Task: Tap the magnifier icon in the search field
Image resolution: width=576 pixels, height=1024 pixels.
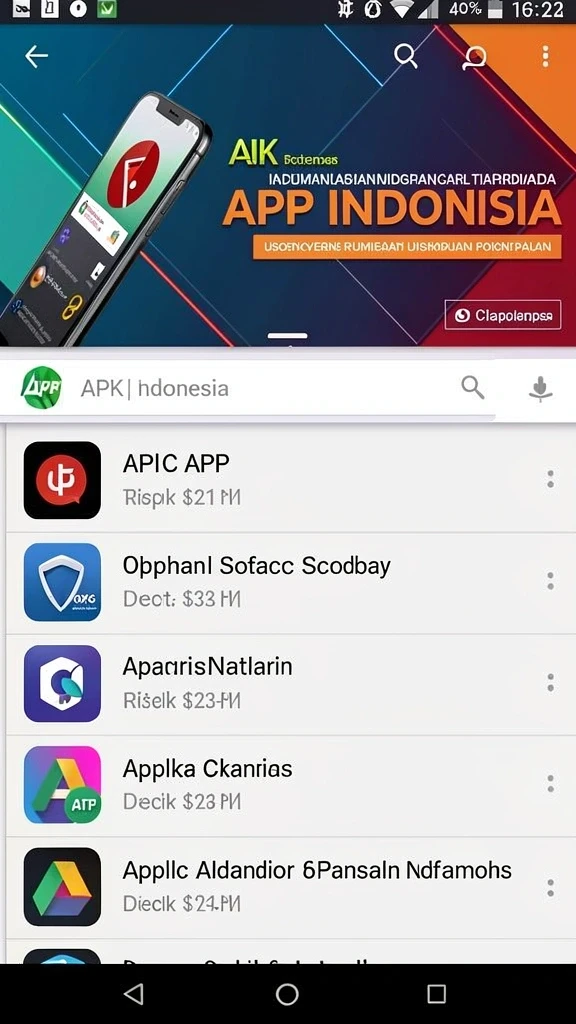Action: (473, 387)
